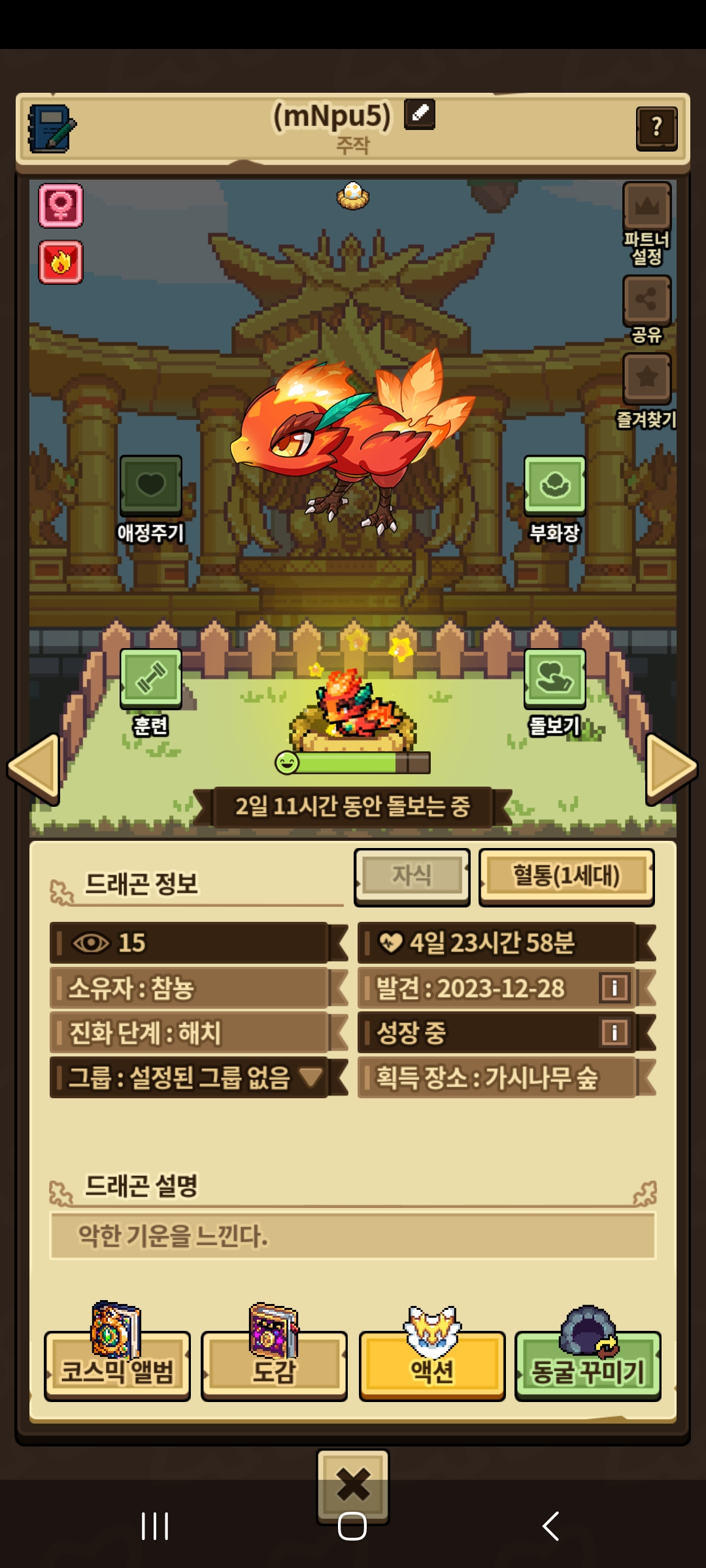The image size is (706, 1568).
Task: Expand the 그룹 group dropdown
Action: coord(311,1077)
